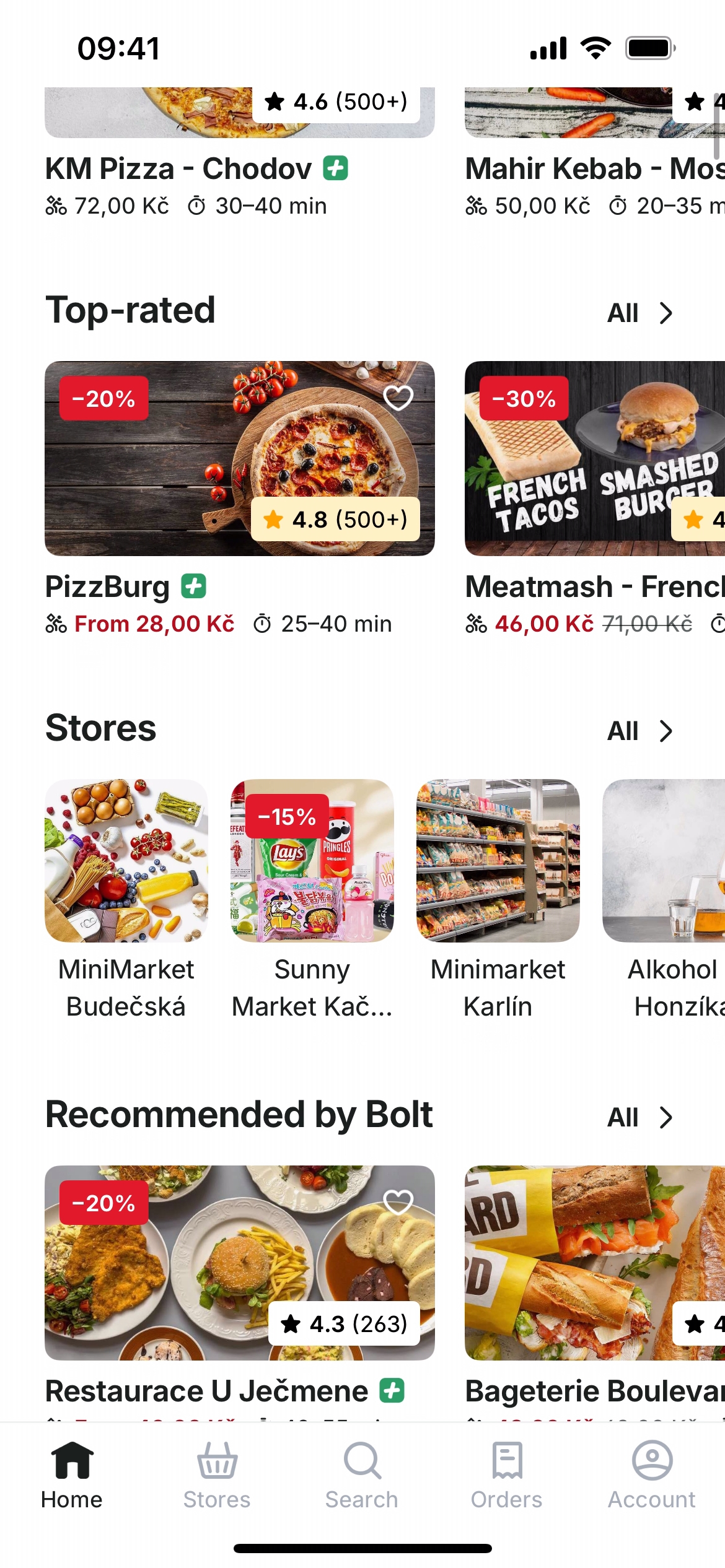This screenshot has width=725, height=1568.
Task: Switch to the Stores tab
Action: coord(217,1475)
